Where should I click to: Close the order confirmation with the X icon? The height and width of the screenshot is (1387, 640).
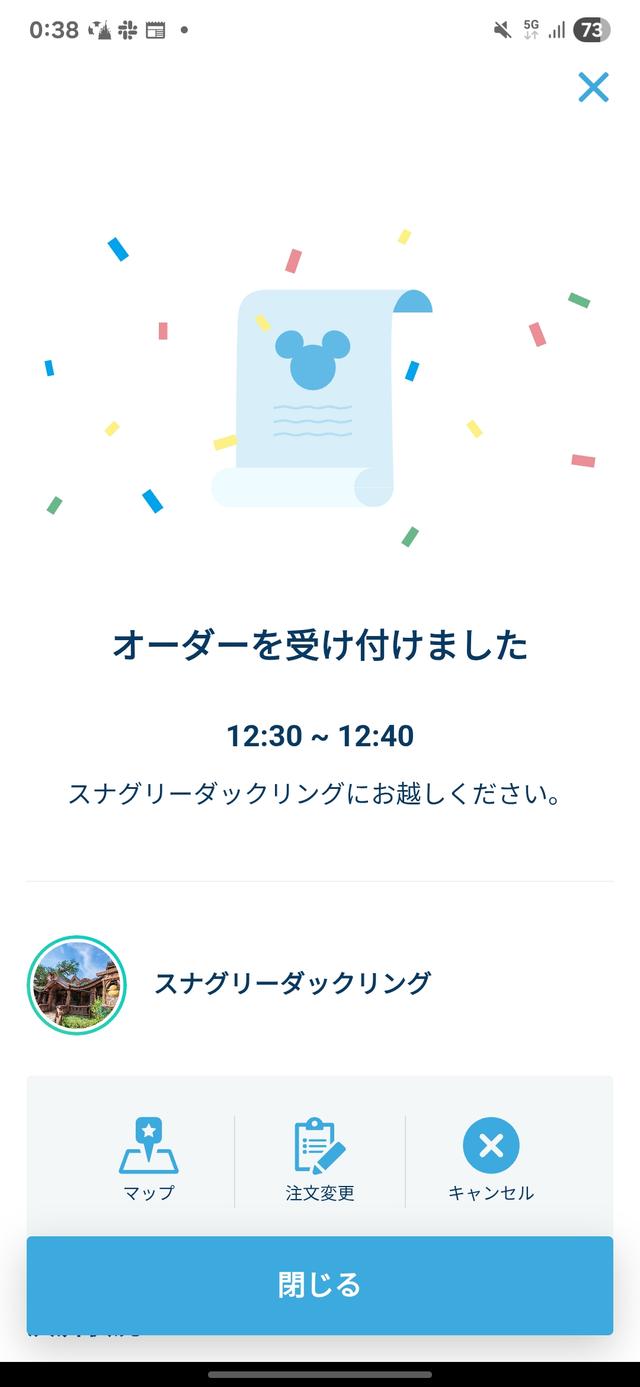point(593,88)
